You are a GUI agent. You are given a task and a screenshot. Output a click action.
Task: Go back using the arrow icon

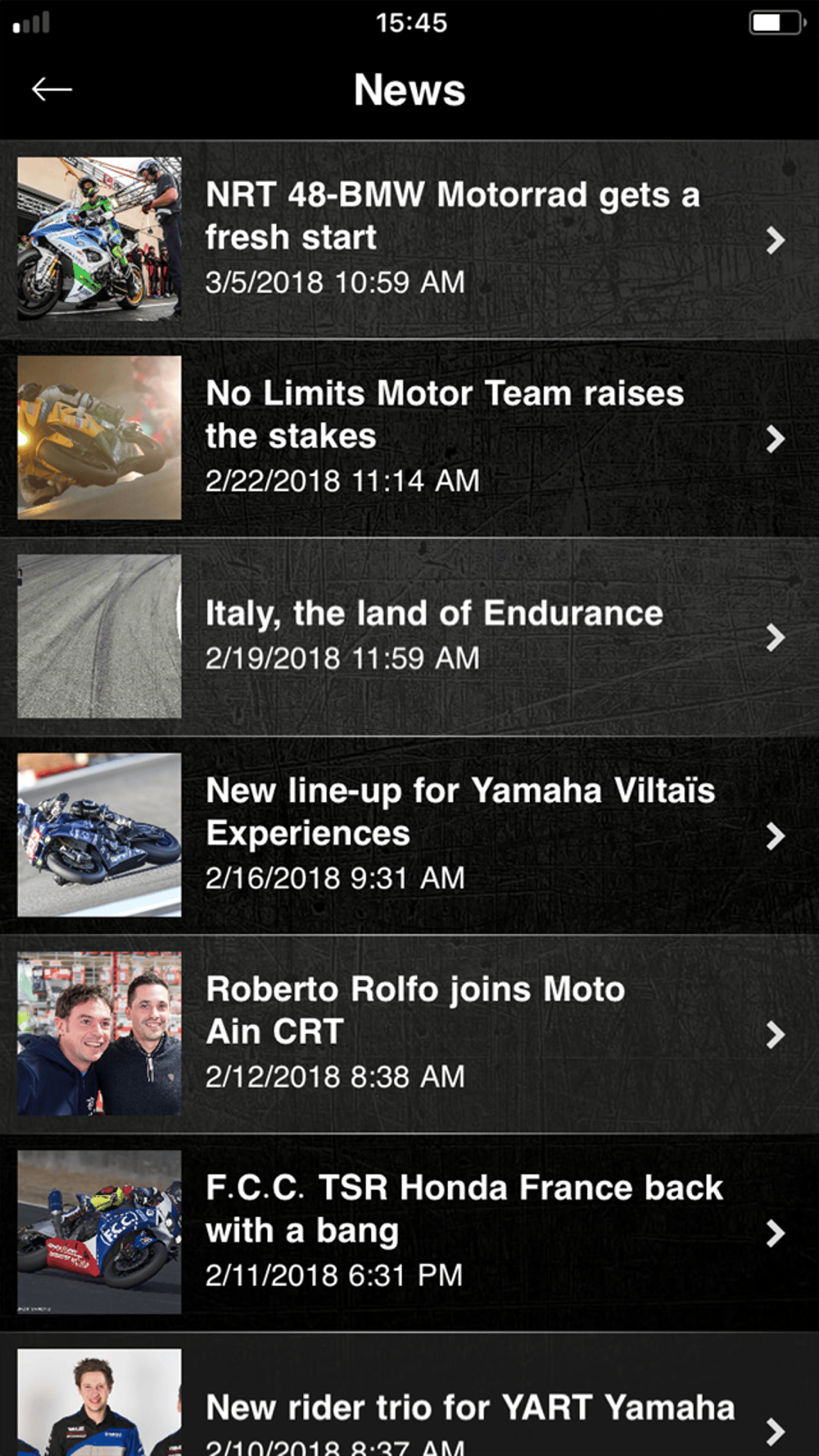coord(52,89)
